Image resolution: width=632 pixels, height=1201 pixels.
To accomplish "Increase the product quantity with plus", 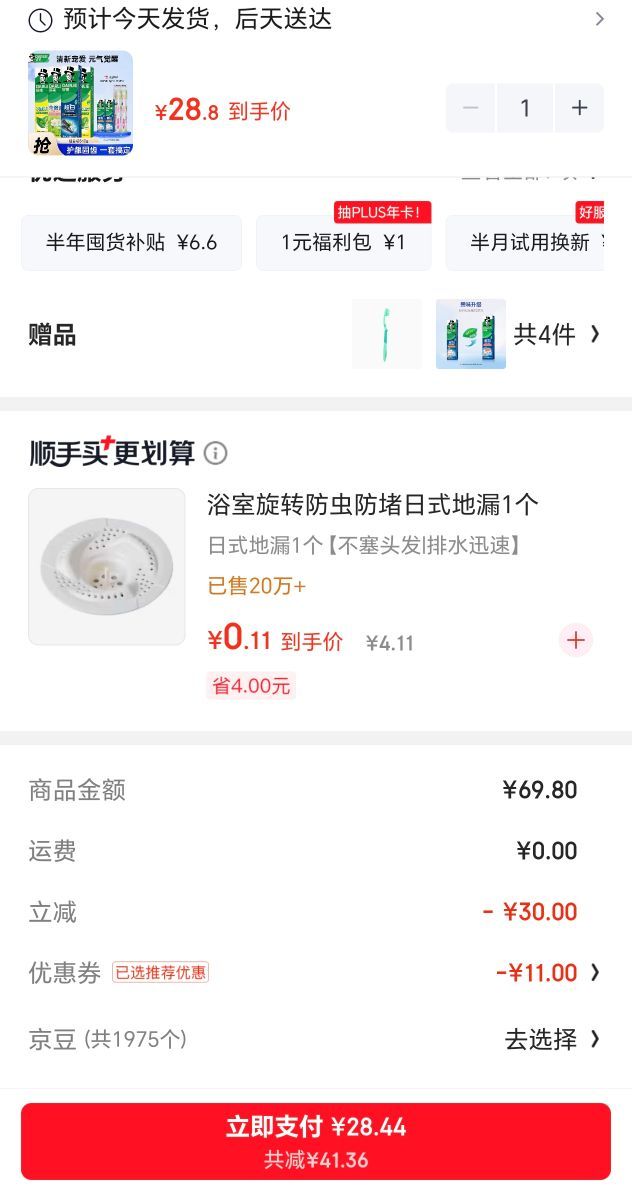I will tap(579, 108).
